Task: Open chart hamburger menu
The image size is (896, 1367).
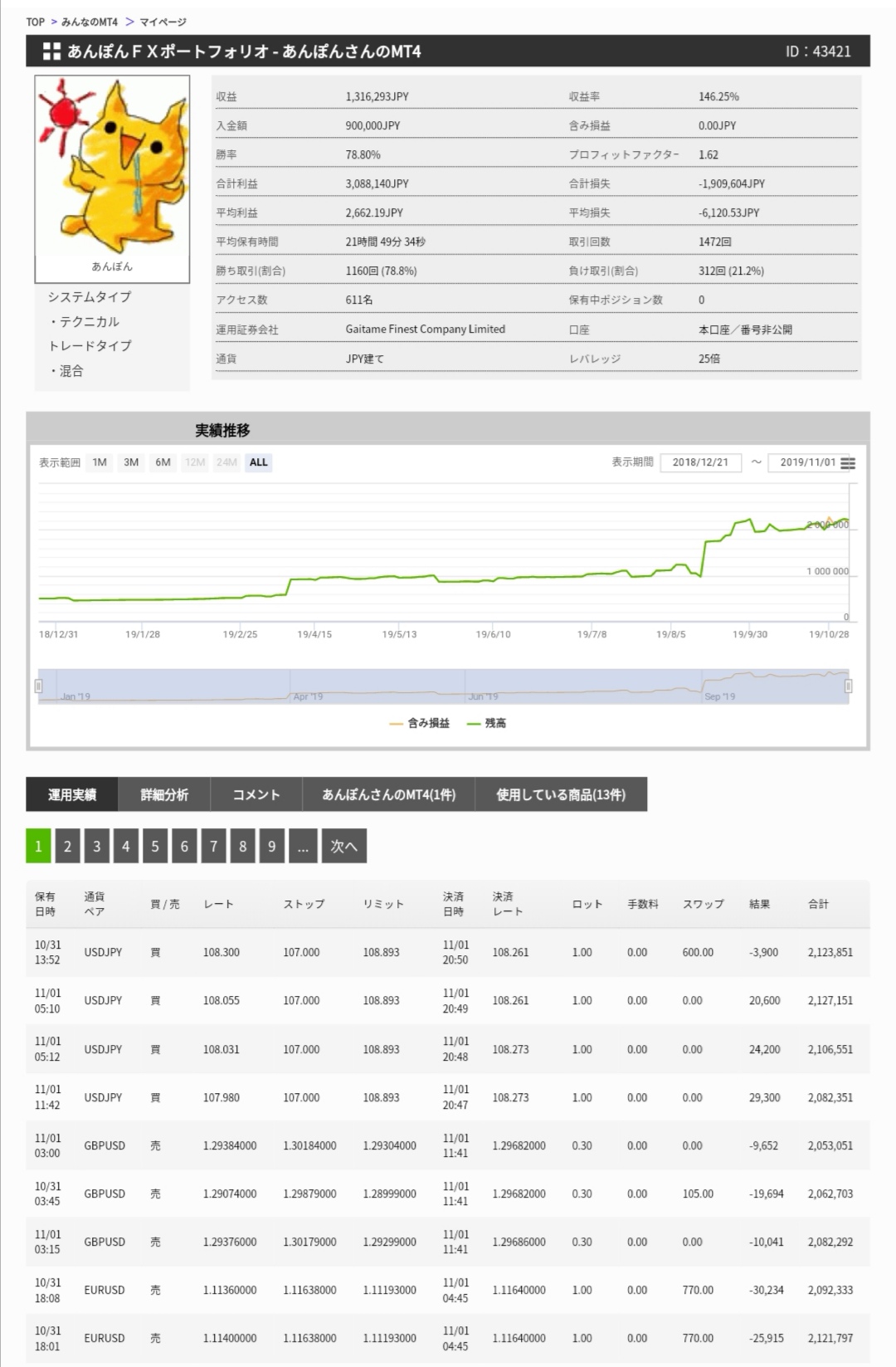Action: click(848, 463)
